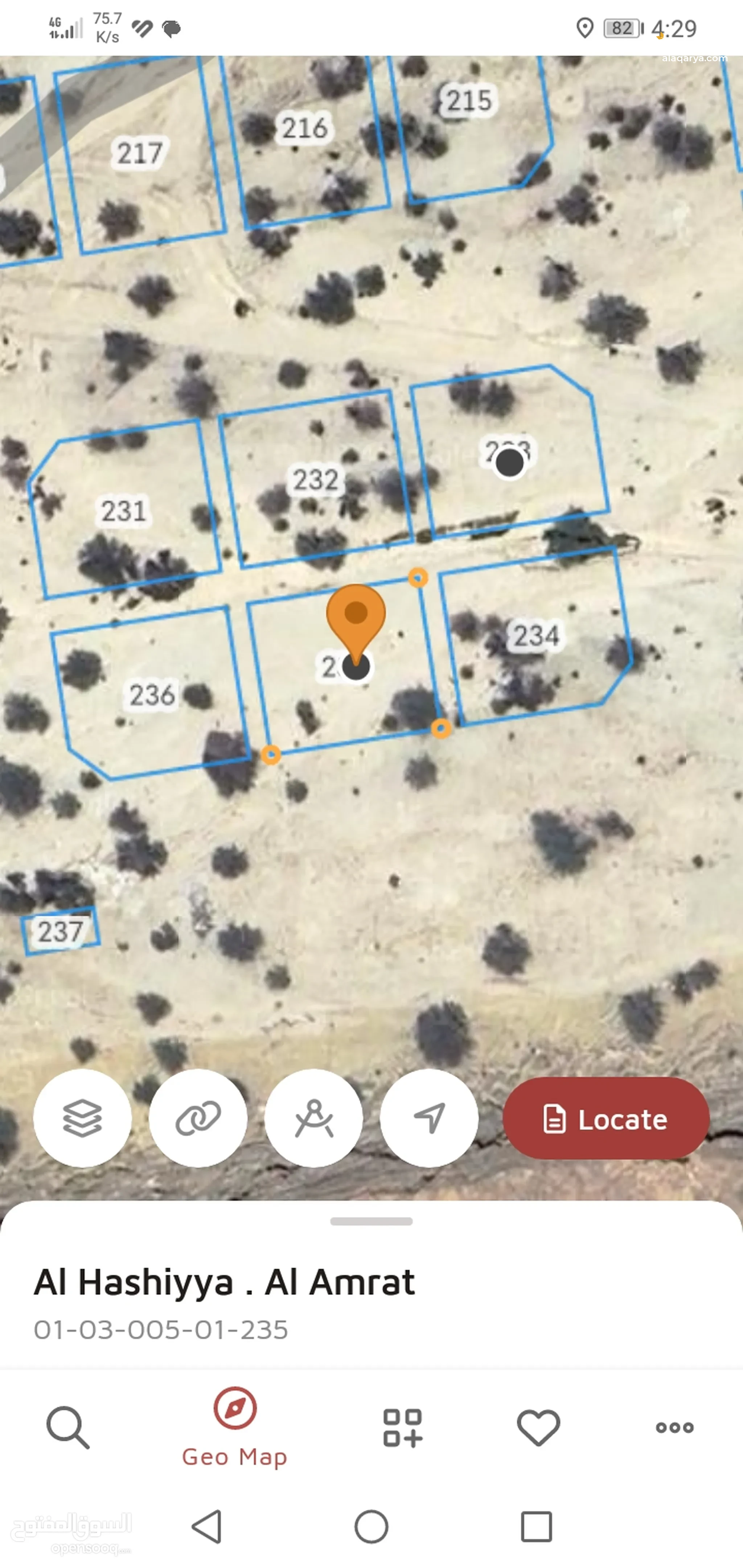Navigate to my current location
743x1568 pixels.
[x=429, y=1118]
